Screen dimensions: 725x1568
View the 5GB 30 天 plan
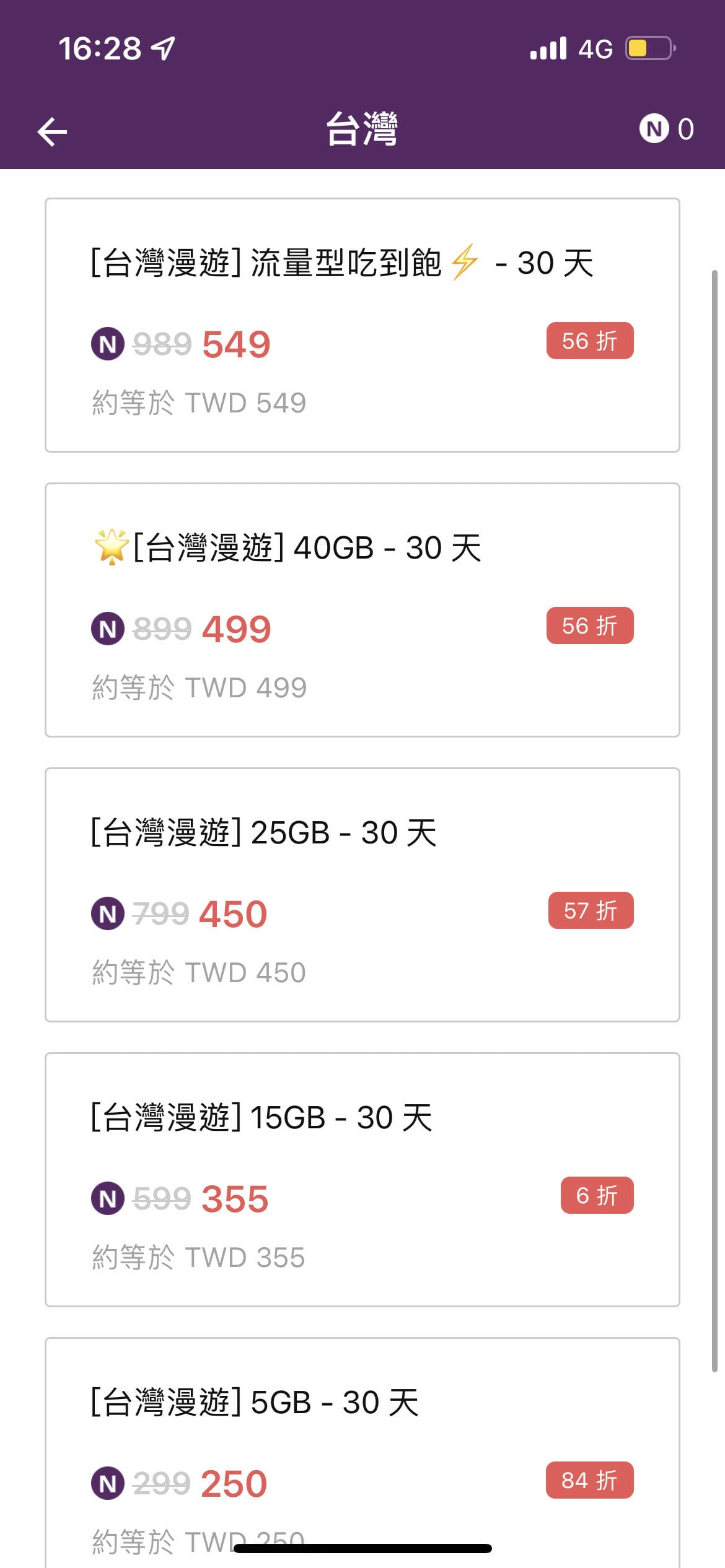(x=362, y=1449)
